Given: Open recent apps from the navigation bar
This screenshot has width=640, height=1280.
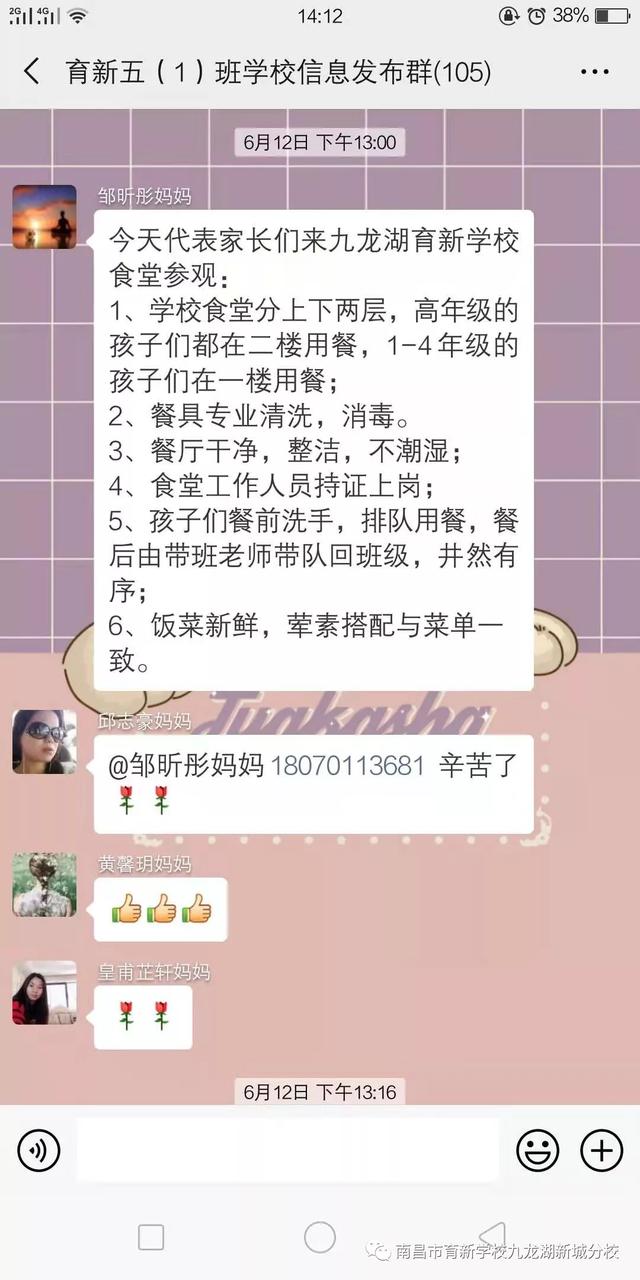Looking at the screenshot, I should point(151,1237).
